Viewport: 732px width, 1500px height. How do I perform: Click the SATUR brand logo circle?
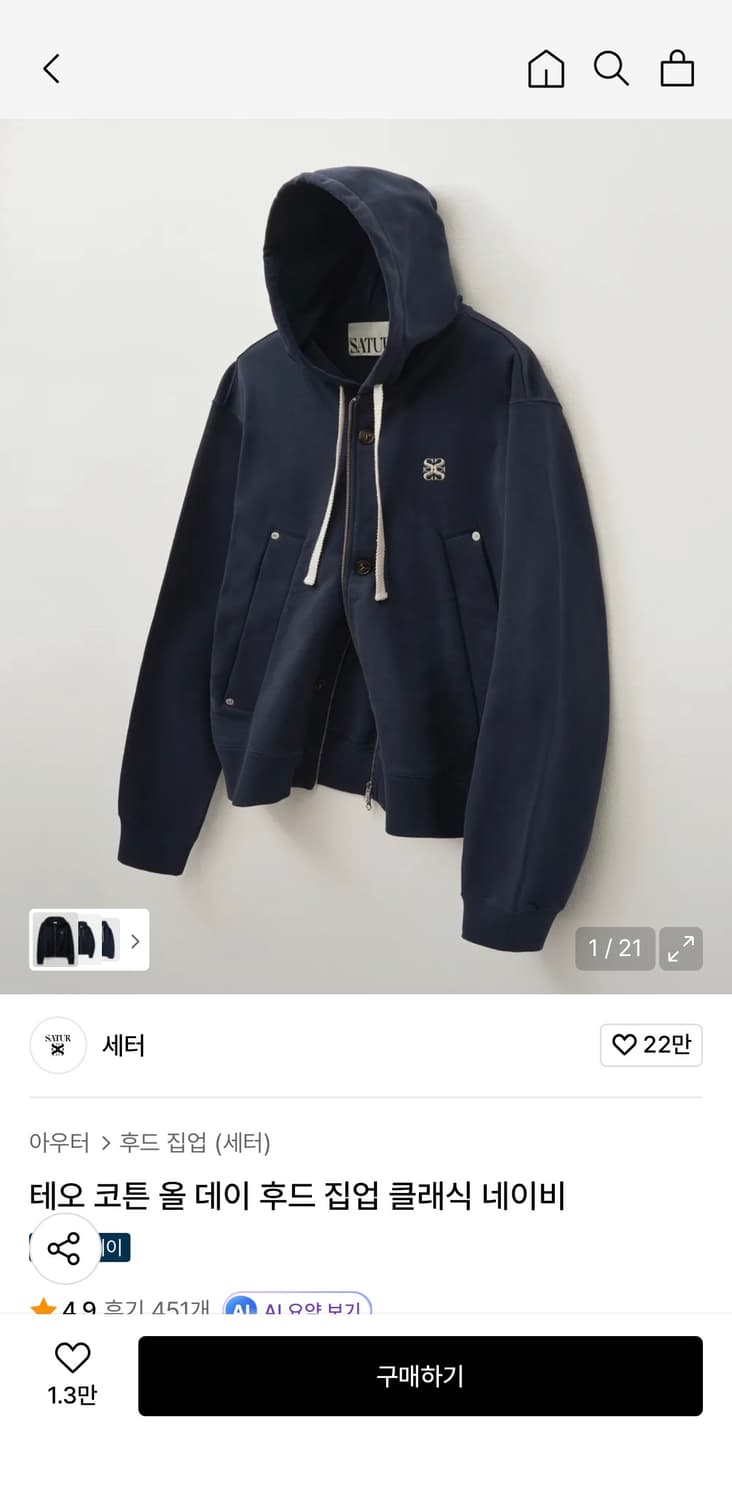click(57, 1045)
